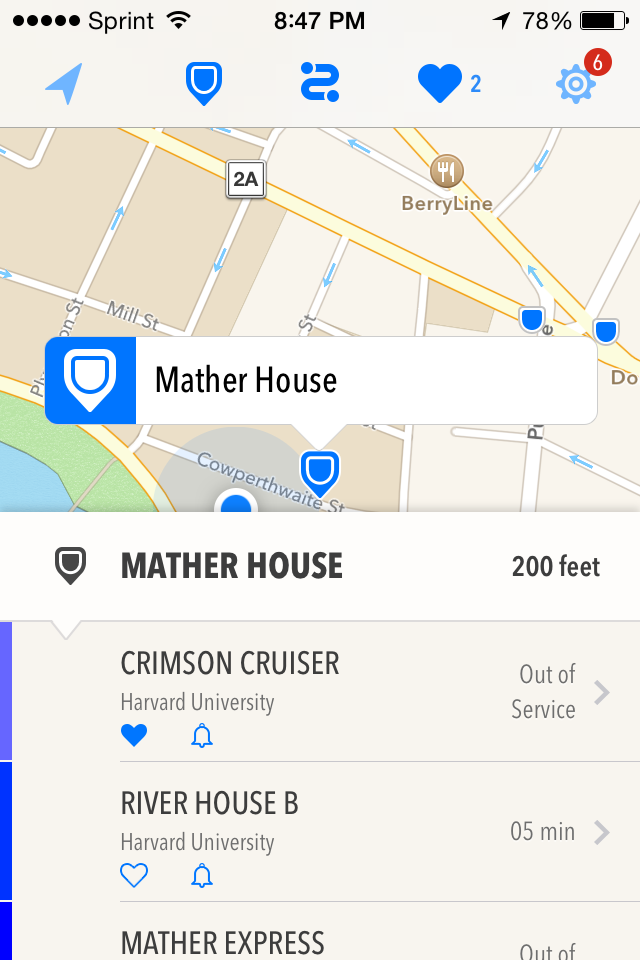
Task: Tap the Mather House header row
Action: (320, 567)
